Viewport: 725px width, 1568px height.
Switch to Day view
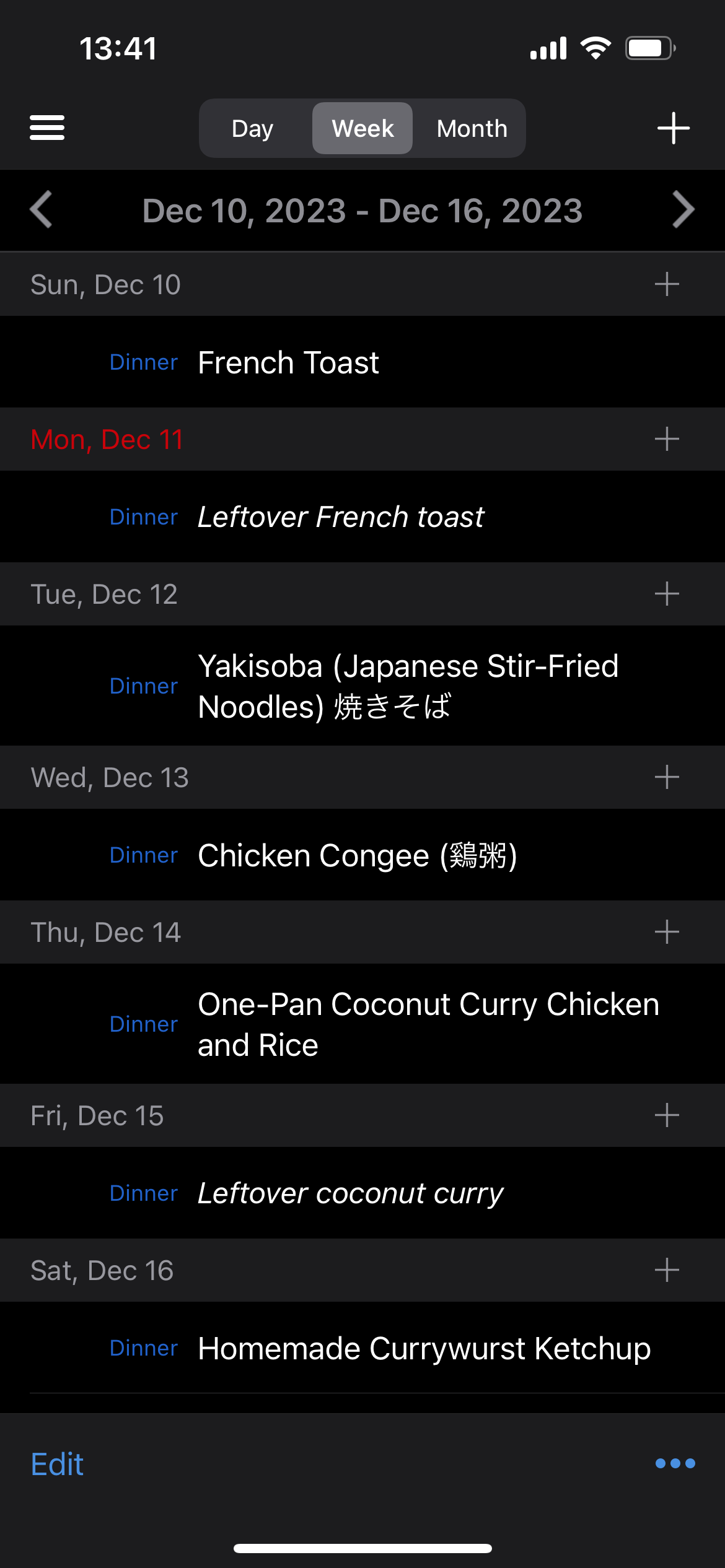pos(252,128)
